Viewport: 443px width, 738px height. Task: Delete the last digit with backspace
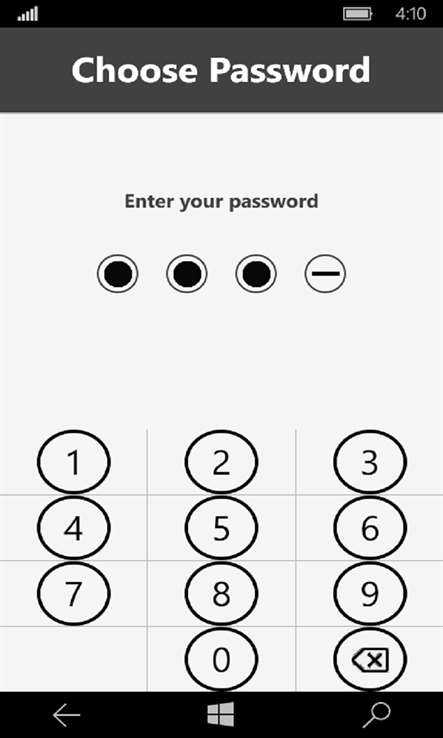tap(370, 659)
